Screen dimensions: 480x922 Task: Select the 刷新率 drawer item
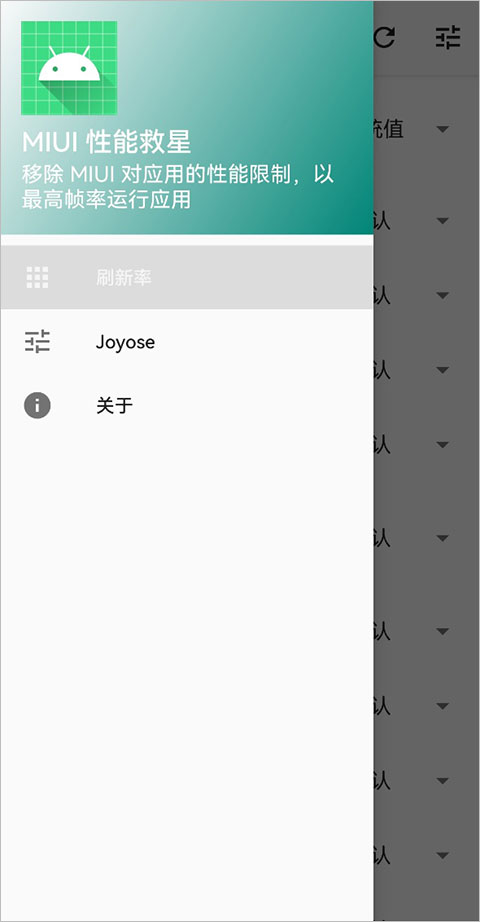186,277
